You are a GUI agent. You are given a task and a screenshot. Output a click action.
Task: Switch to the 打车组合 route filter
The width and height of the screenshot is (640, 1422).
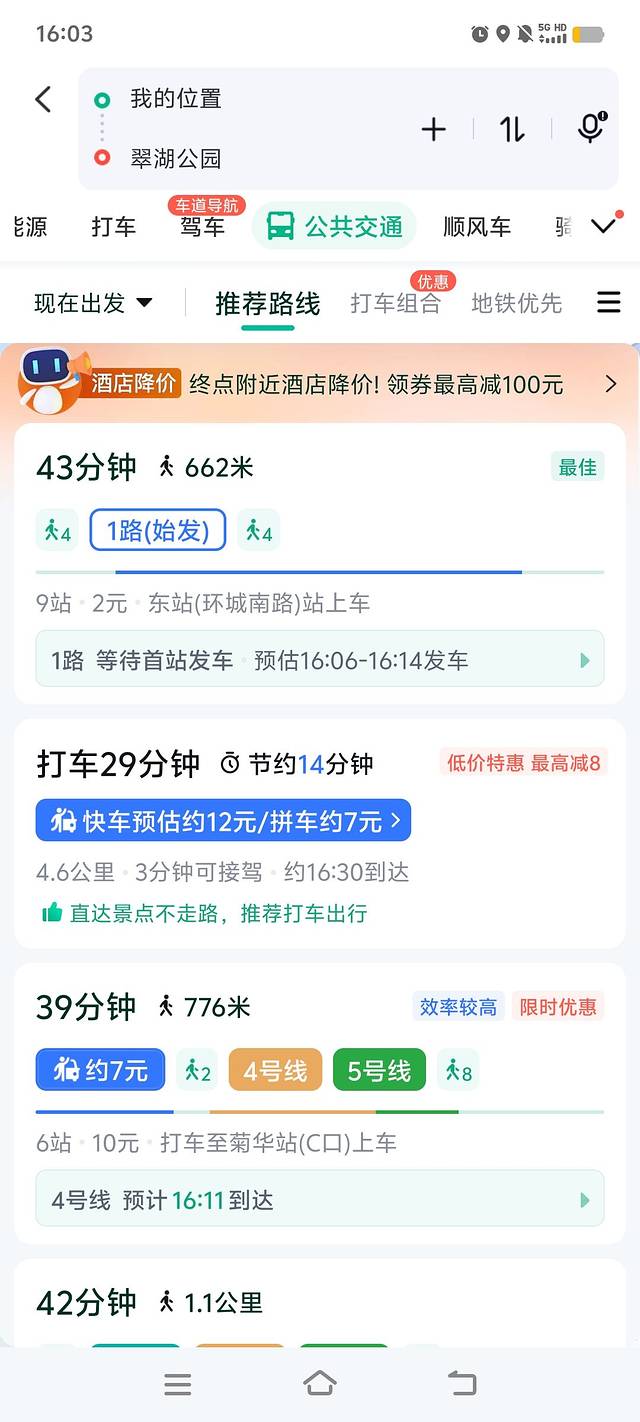[396, 303]
